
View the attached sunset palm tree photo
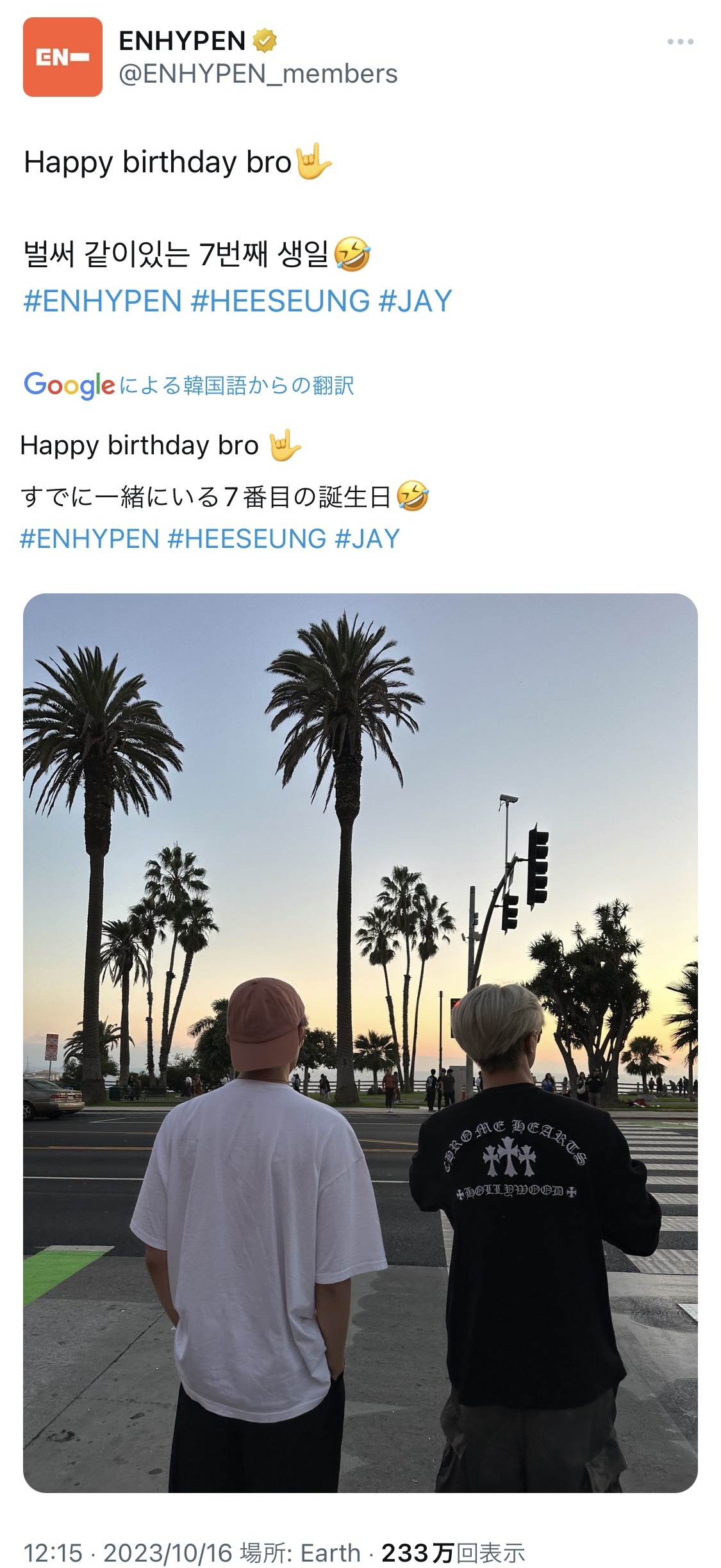point(360,1043)
